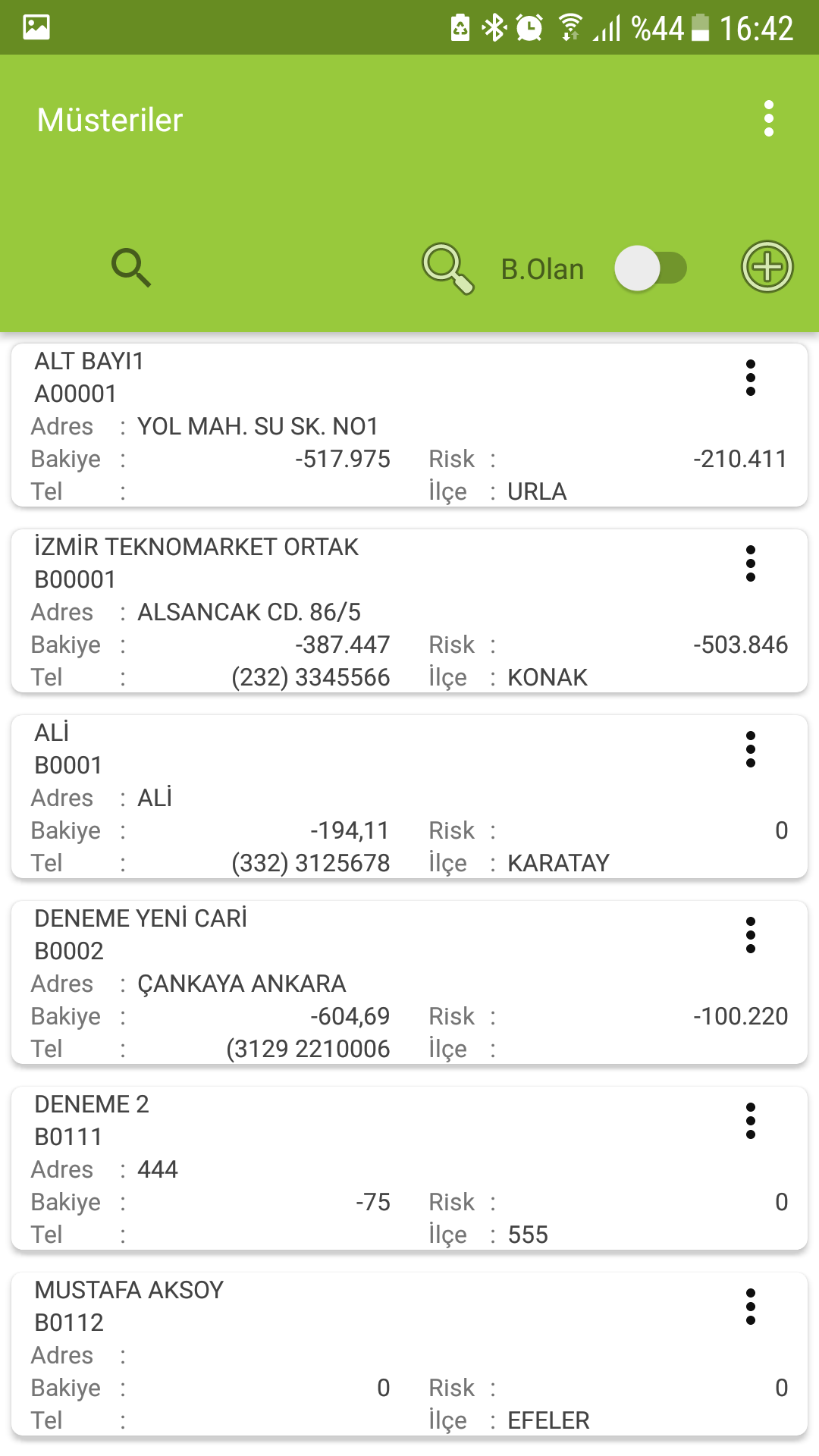The image size is (819, 1456).
Task: Show more options for İZMİR TEKNOMARKET ORTAK
Action: [751, 563]
